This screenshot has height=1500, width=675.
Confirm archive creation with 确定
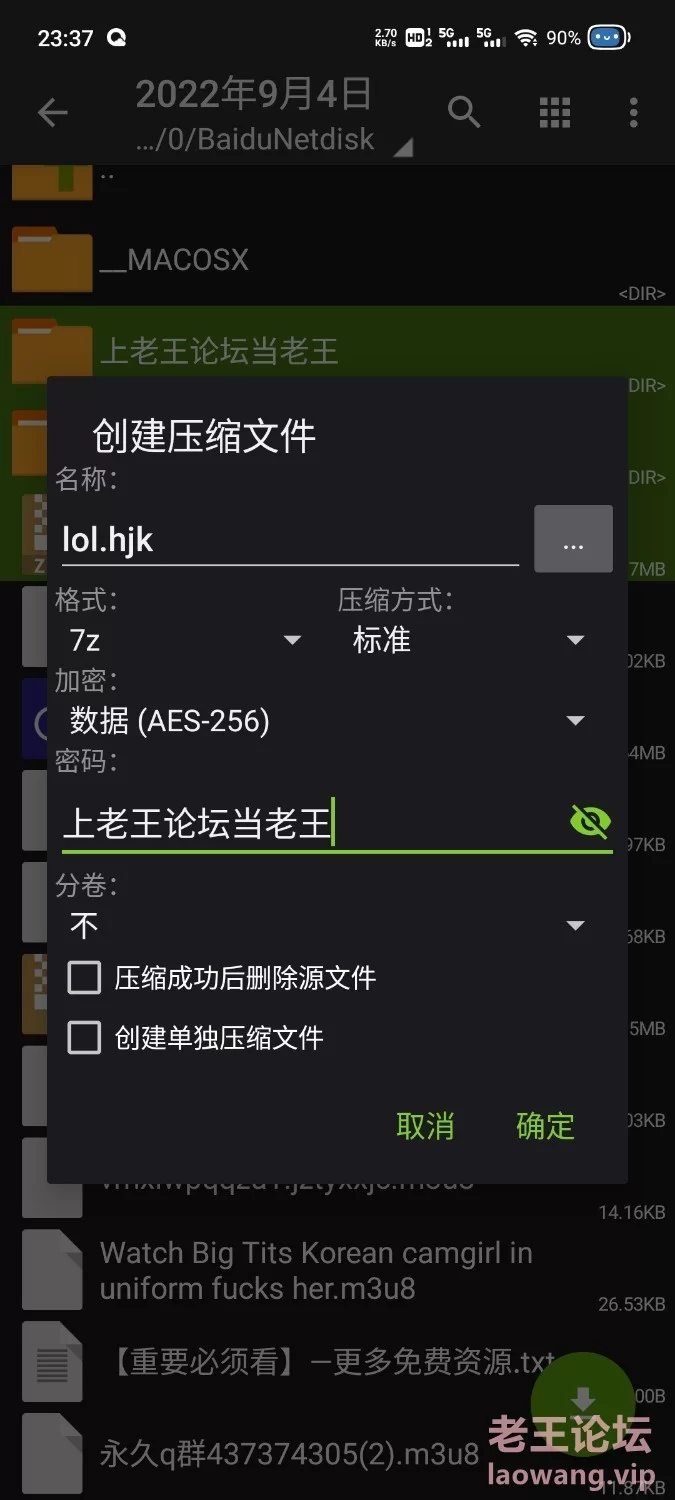tap(545, 1126)
